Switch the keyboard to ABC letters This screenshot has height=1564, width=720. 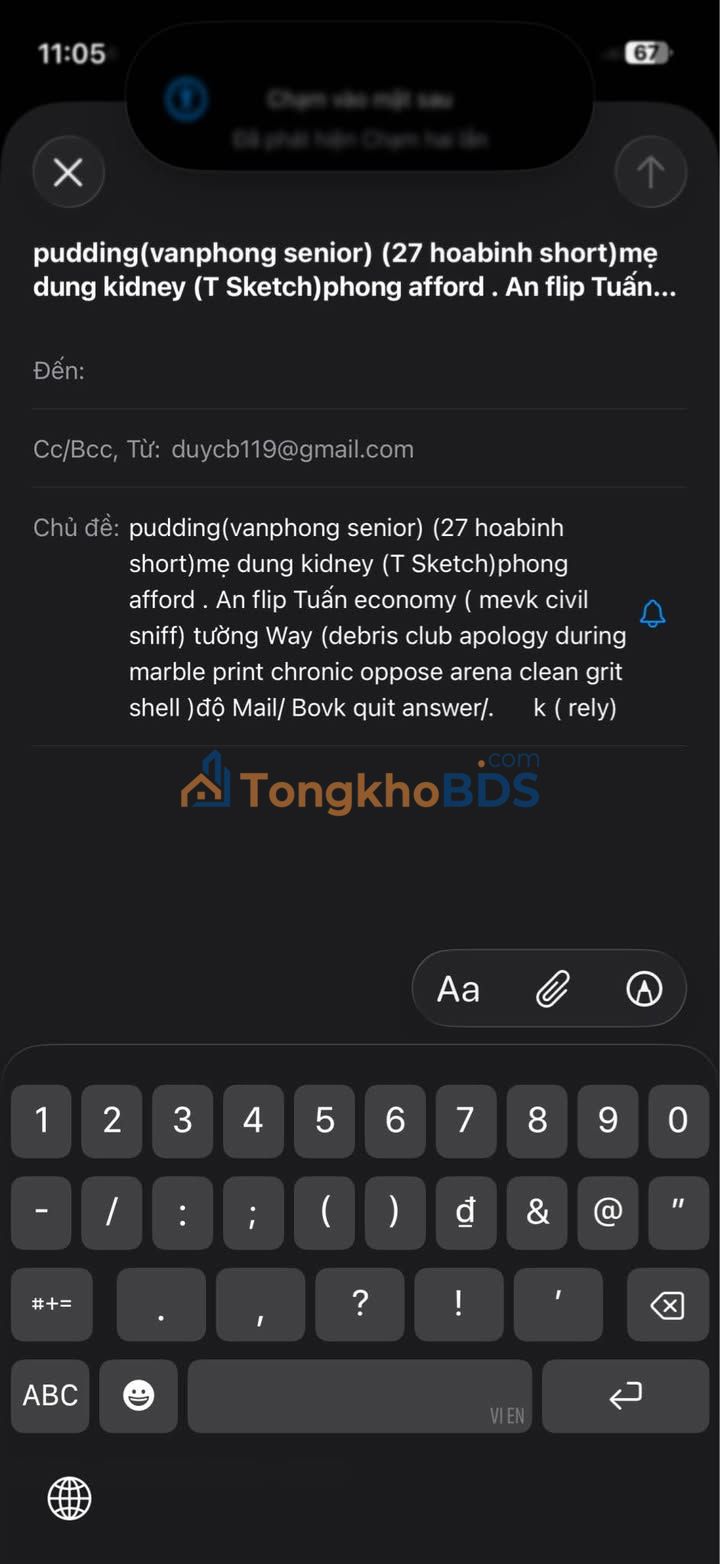50,1396
